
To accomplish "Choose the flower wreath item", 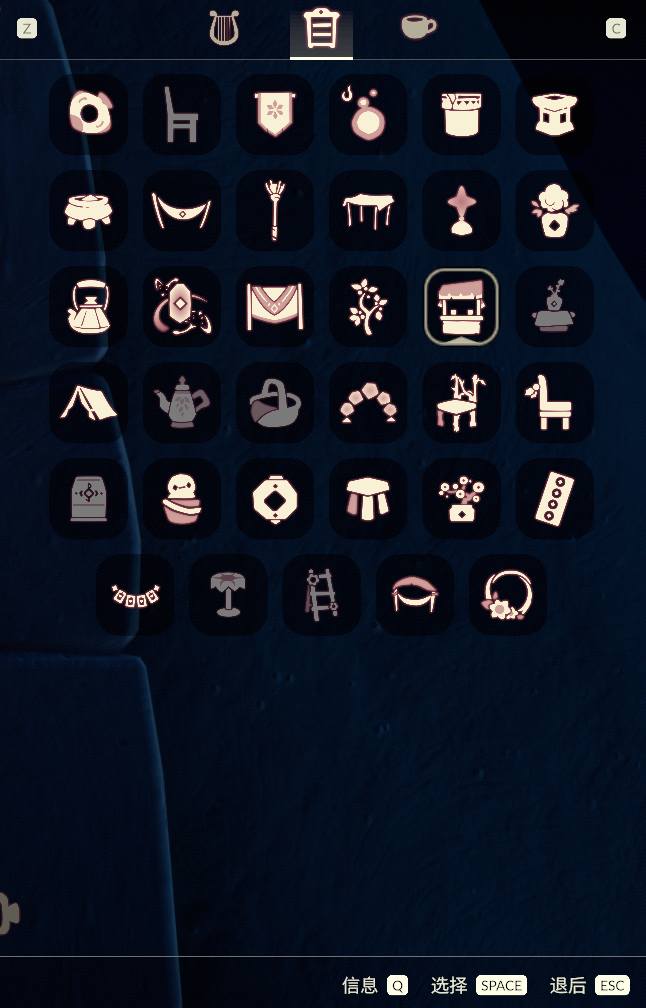I will (508, 595).
